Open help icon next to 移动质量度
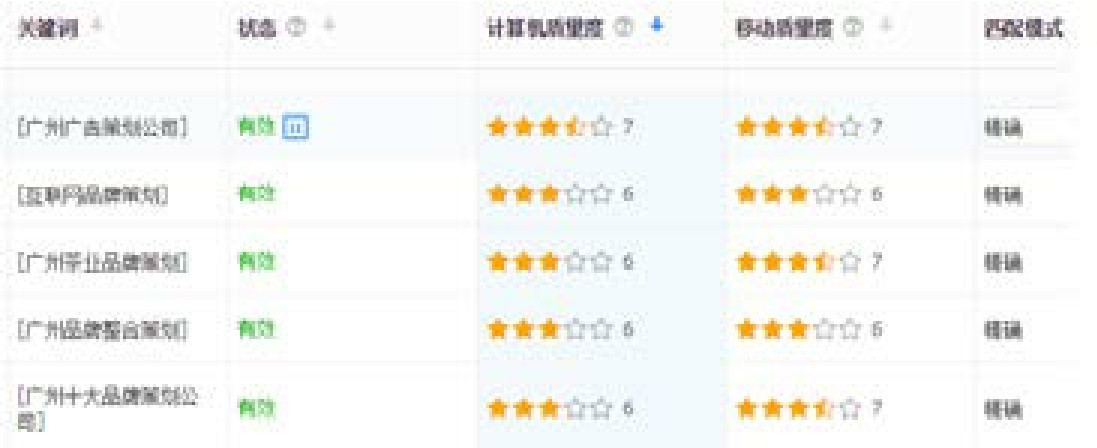This screenshot has height=448, width=1097. point(853,28)
